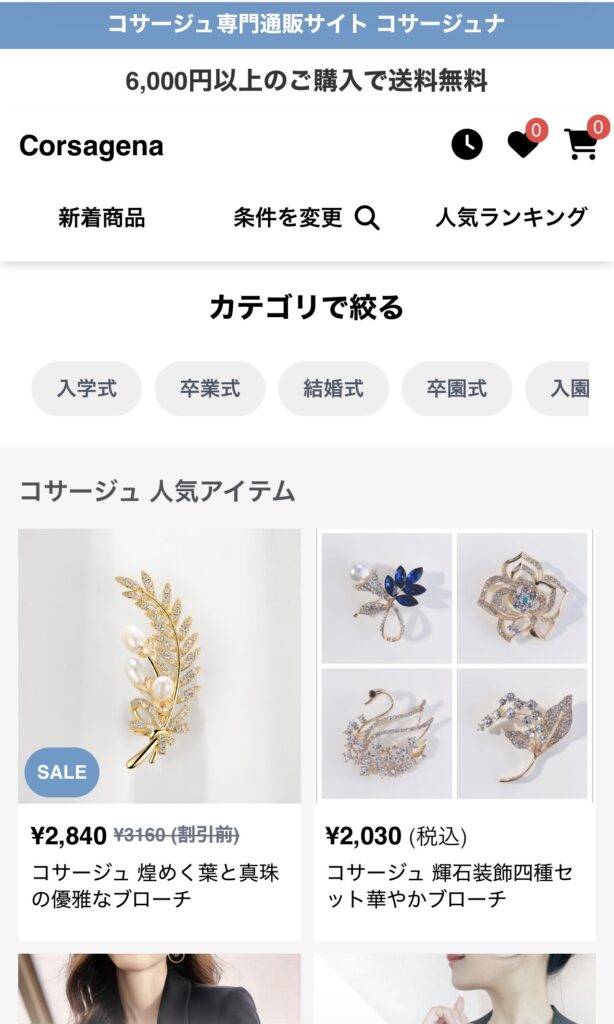Select the 卒業式 category chip
The height and width of the screenshot is (1024, 614).
(x=210, y=389)
